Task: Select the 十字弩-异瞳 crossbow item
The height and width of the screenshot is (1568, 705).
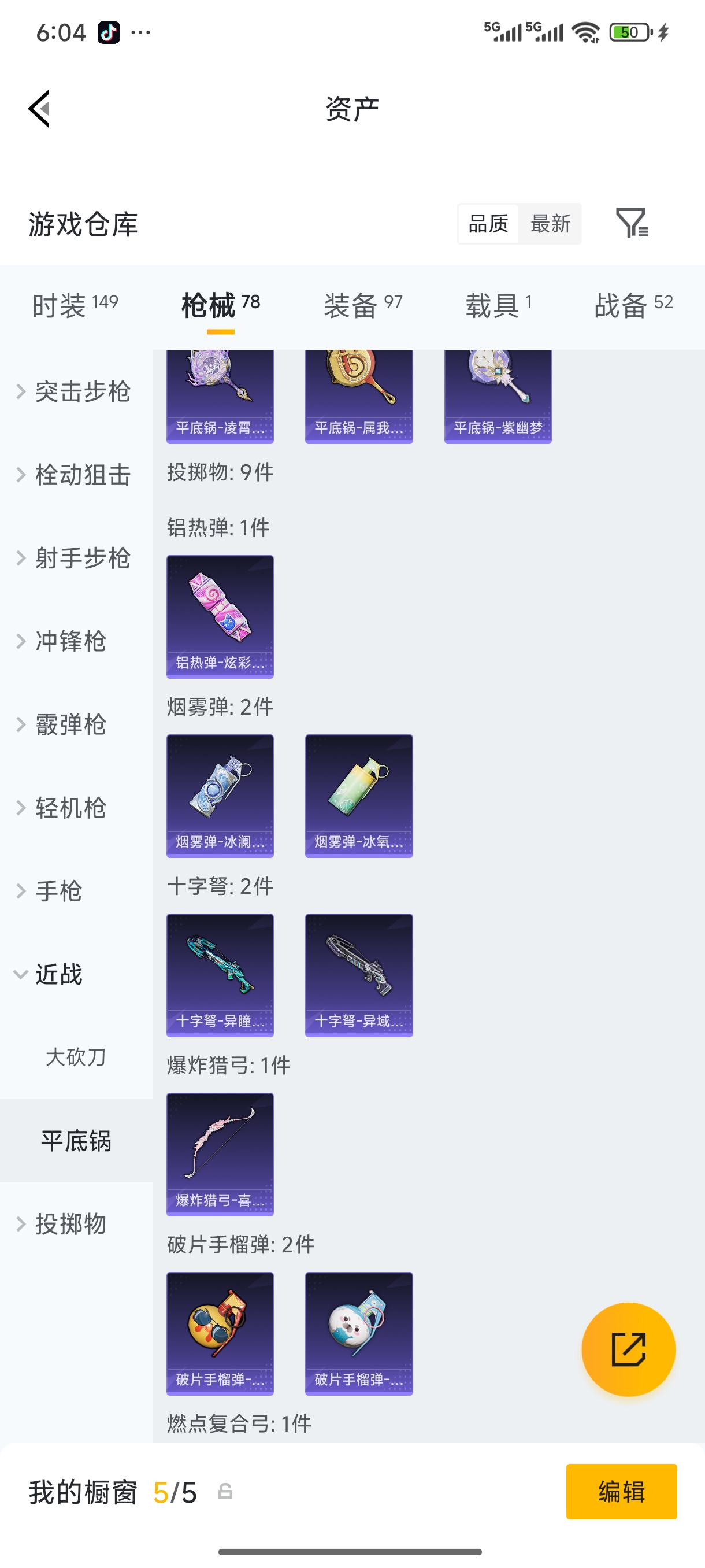Action: (x=220, y=975)
